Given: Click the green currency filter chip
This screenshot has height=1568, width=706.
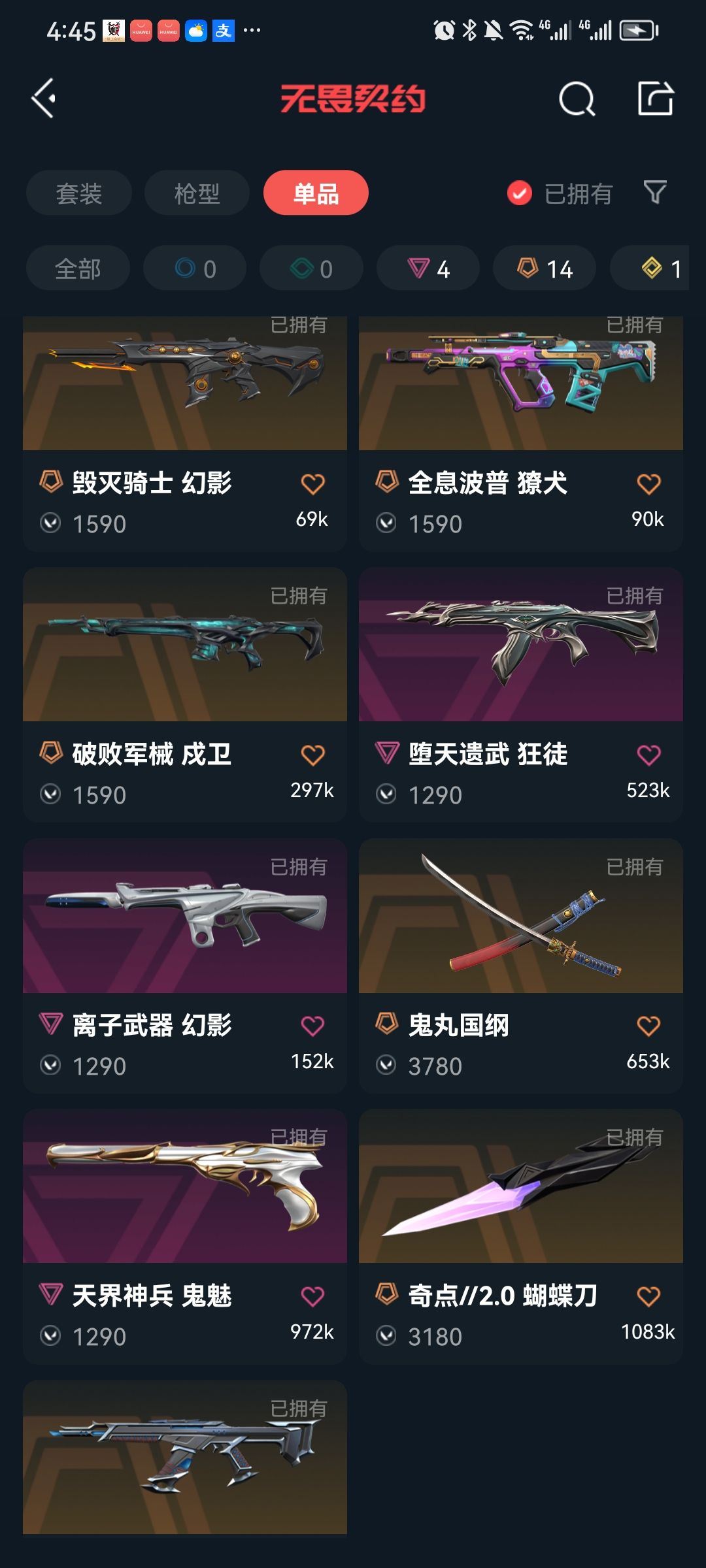Looking at the screenshot, I should pyautogui.click(x=311, y=268).
